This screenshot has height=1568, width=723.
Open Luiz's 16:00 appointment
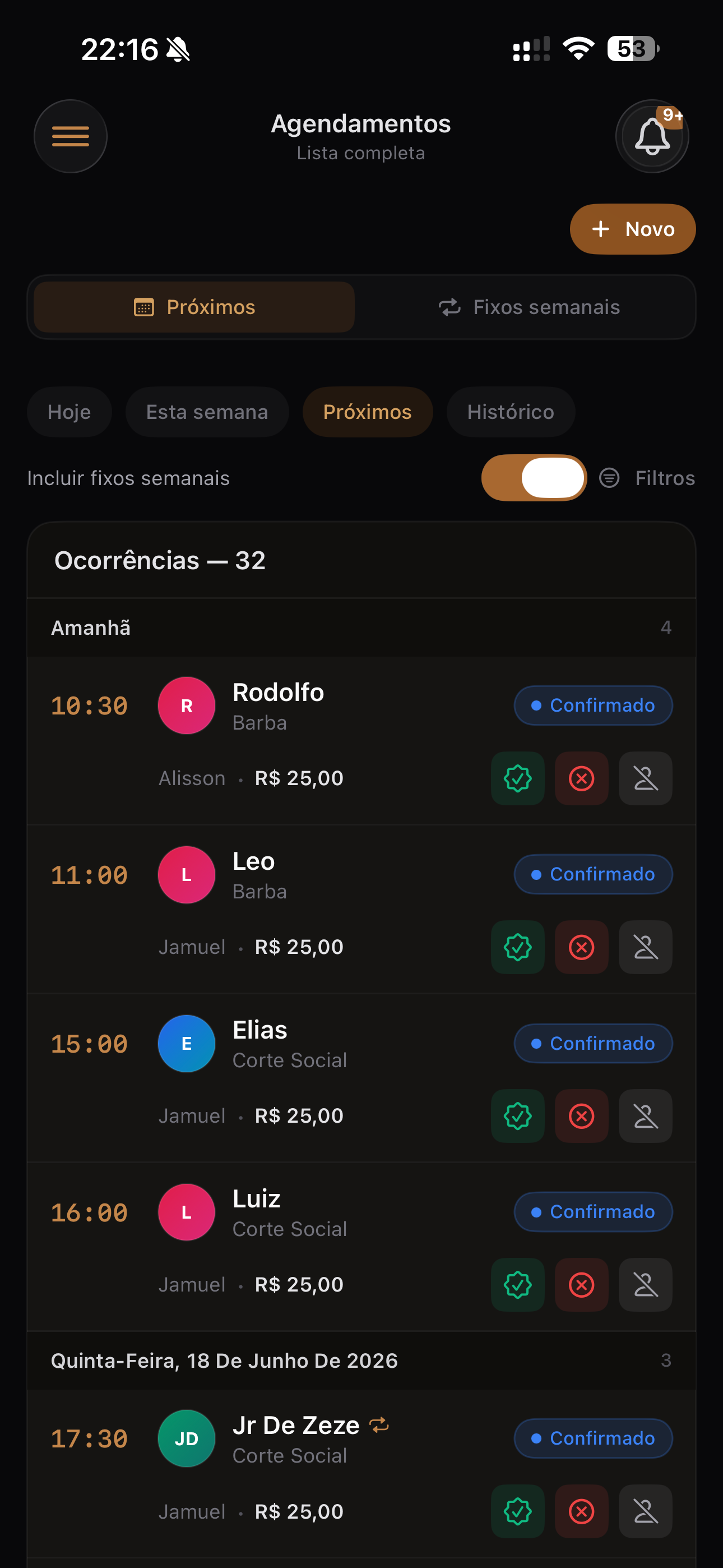pyautogui.click(x=361, y=1247)
